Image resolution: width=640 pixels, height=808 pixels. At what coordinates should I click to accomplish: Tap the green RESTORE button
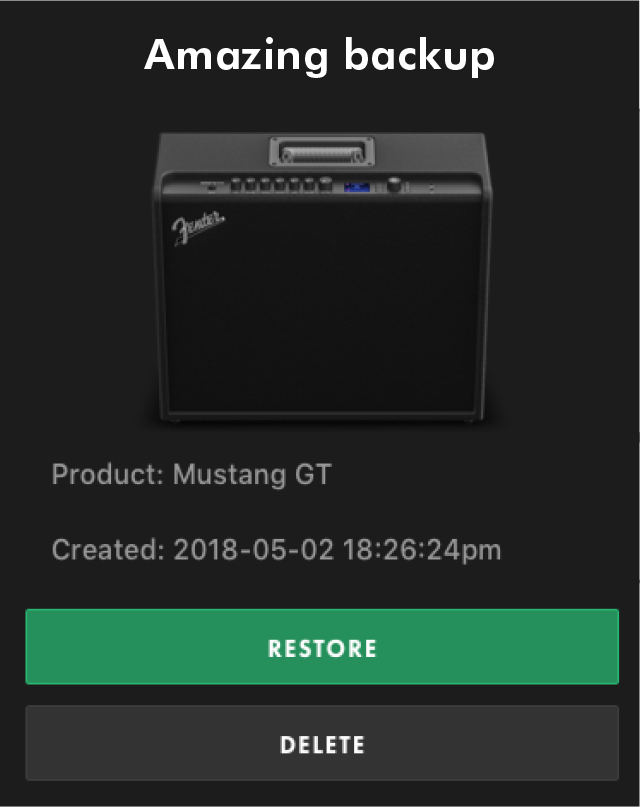point(322,647)
